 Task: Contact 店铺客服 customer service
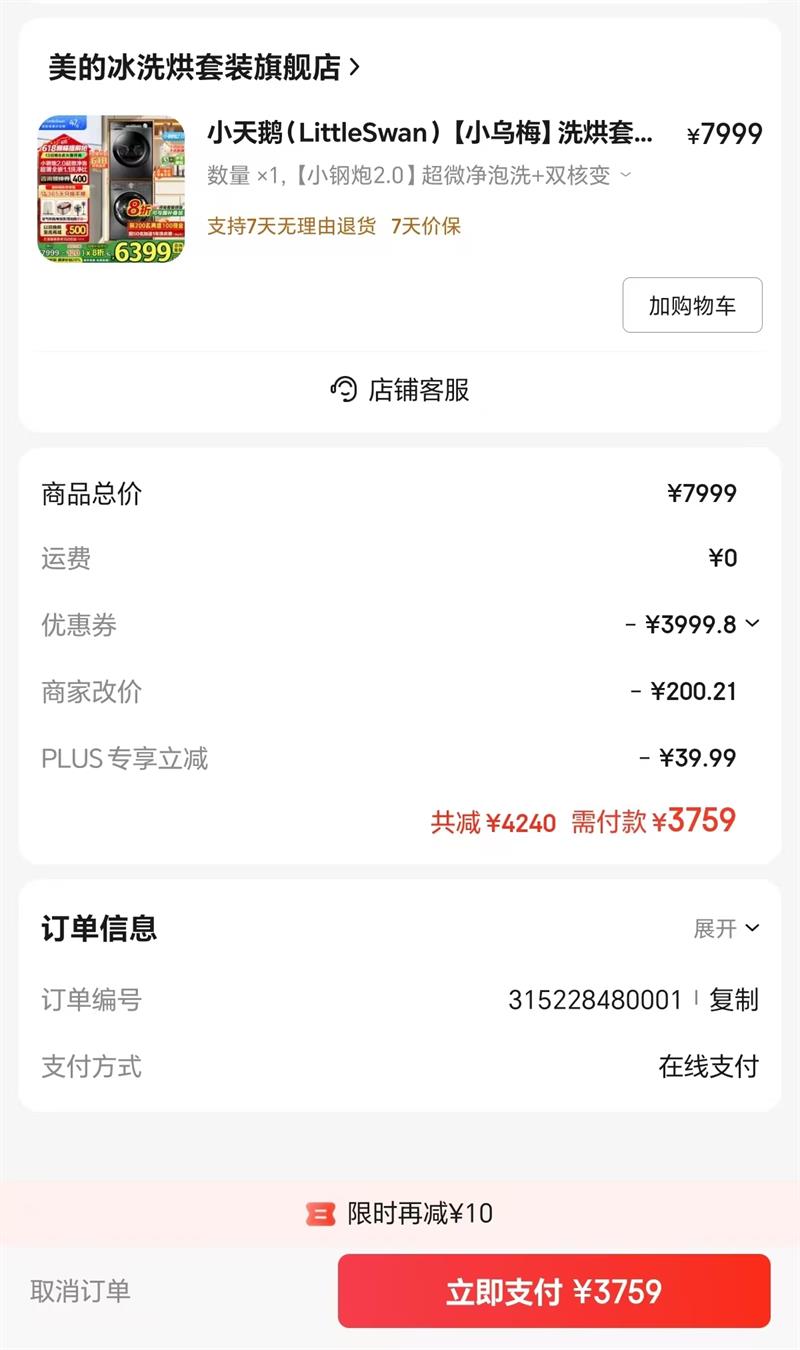pos(400,390)
